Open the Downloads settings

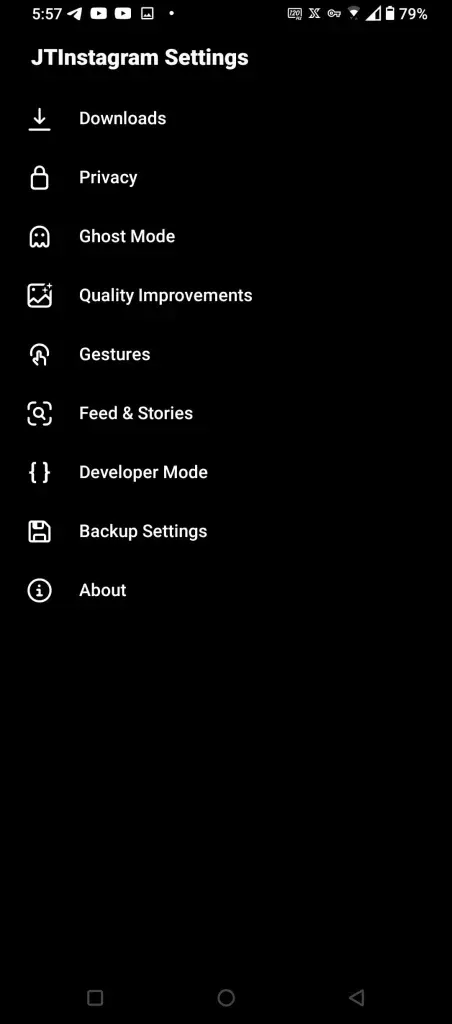226,118
